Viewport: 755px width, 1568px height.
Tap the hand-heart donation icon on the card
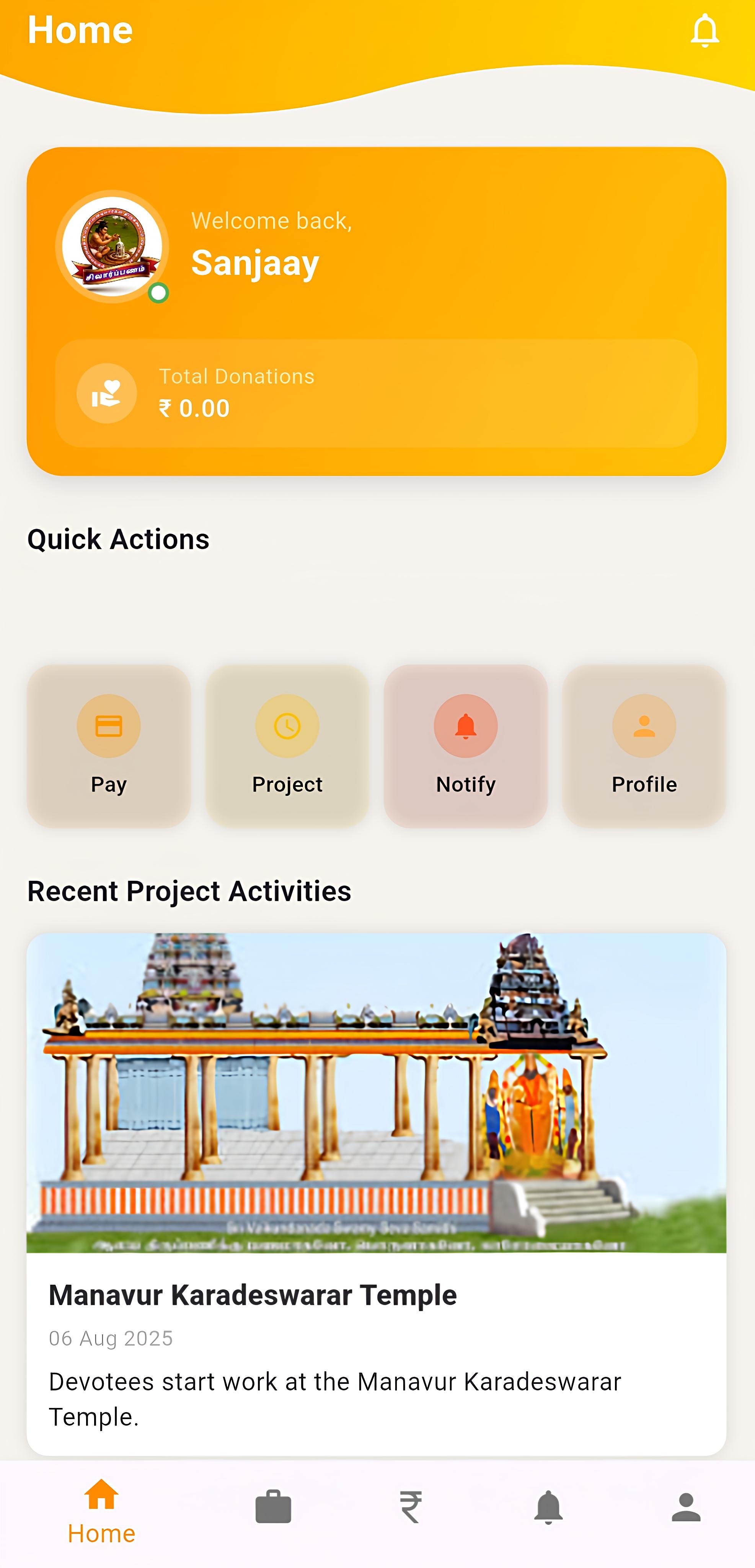106,394
